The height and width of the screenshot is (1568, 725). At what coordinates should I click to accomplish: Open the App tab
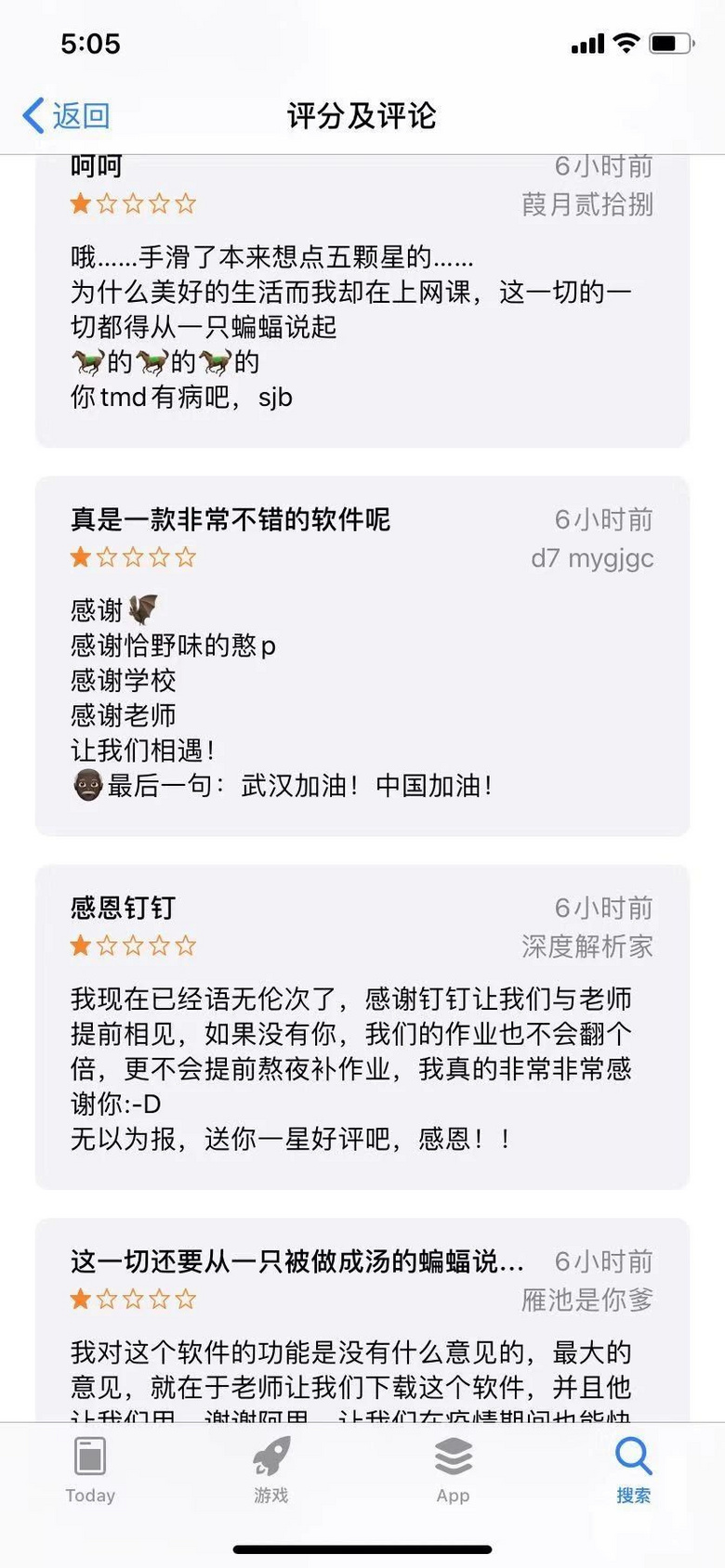453,1469
